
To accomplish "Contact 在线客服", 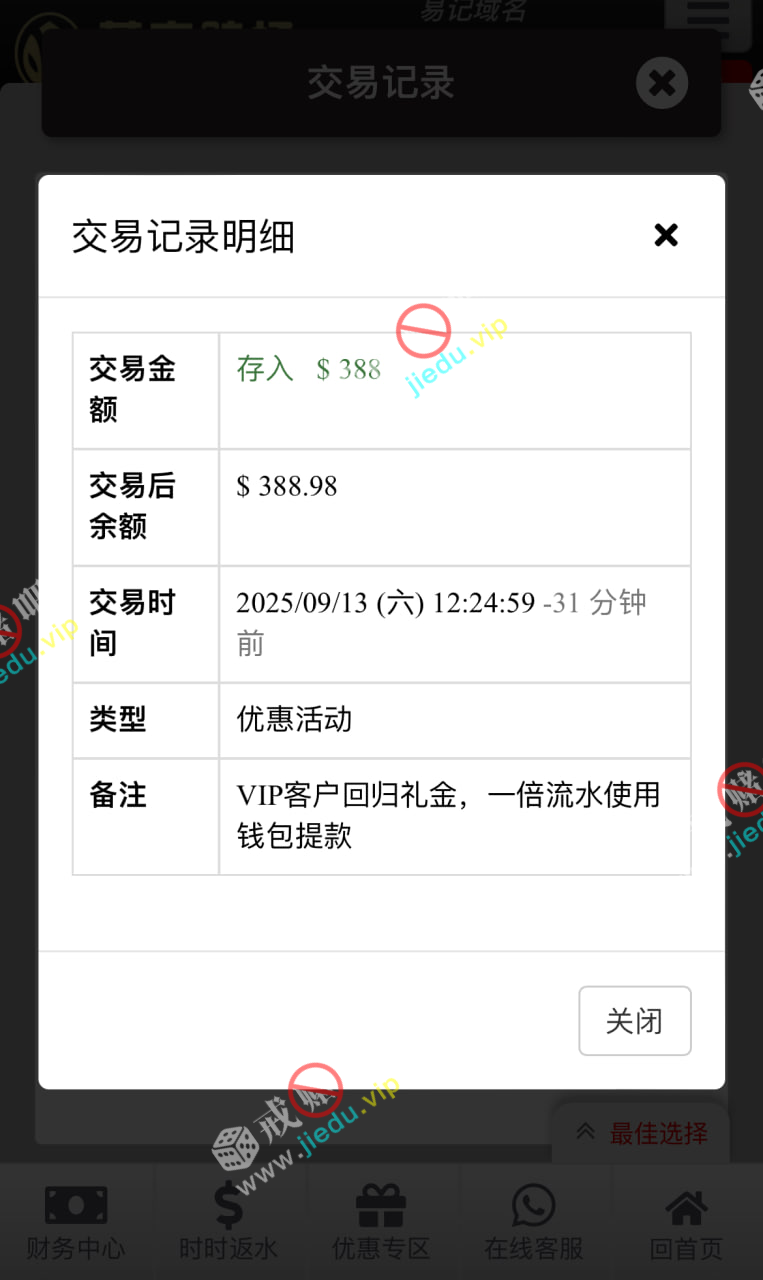I will tap(533, 1222).
